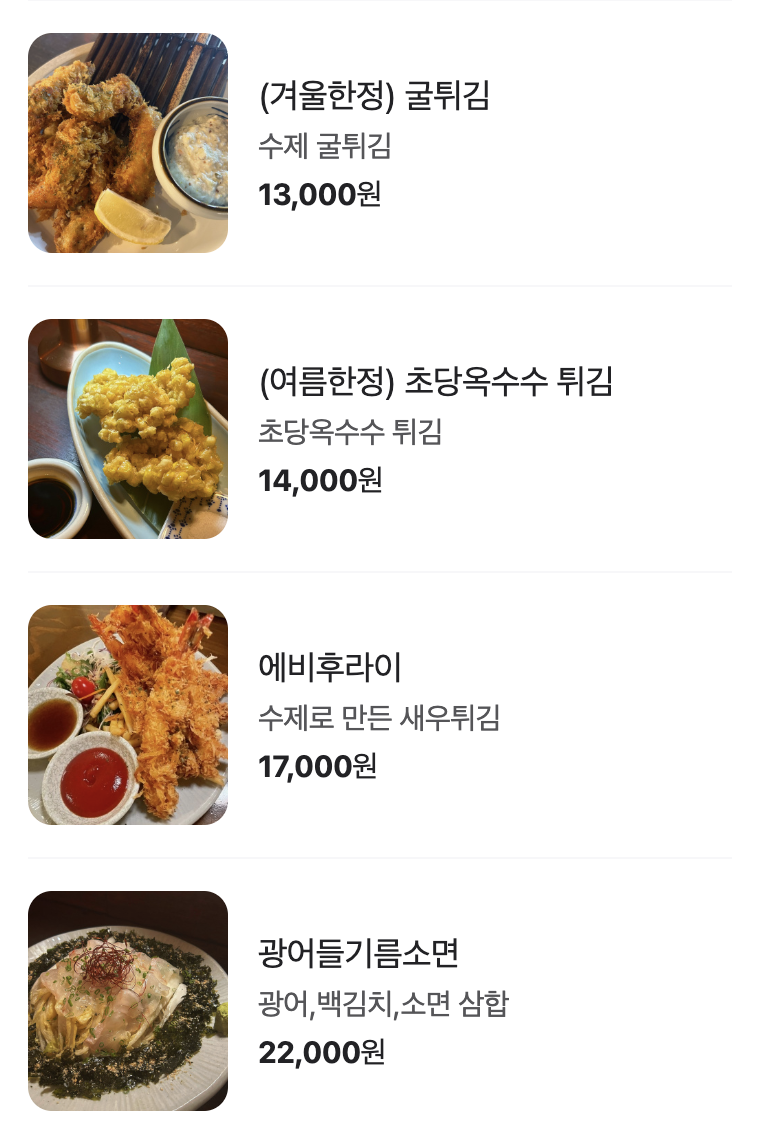Open the summer corn tempura row
Viewport: 762px width, 1132px height.
[x=380, y=428]
